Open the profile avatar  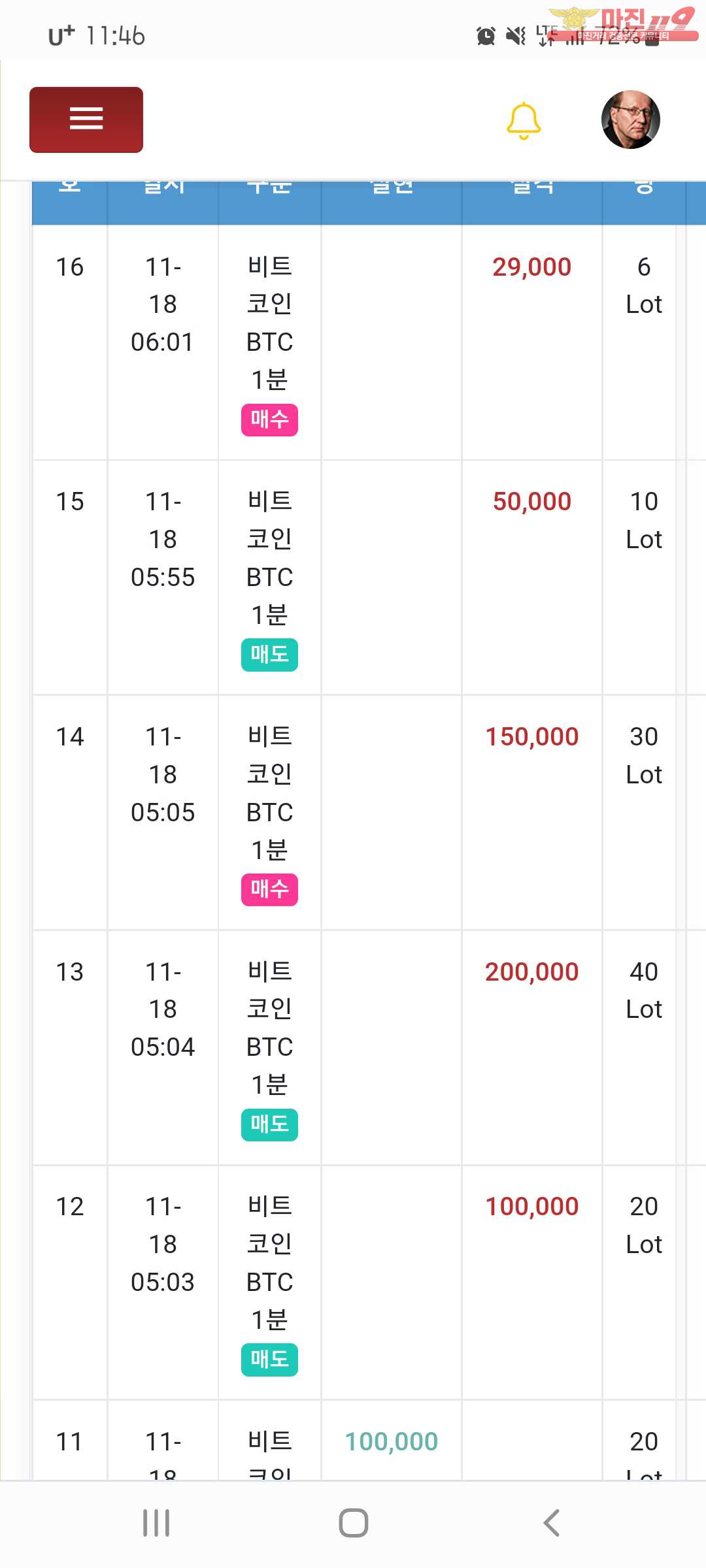pyautogui.click(x=630, y=120)
